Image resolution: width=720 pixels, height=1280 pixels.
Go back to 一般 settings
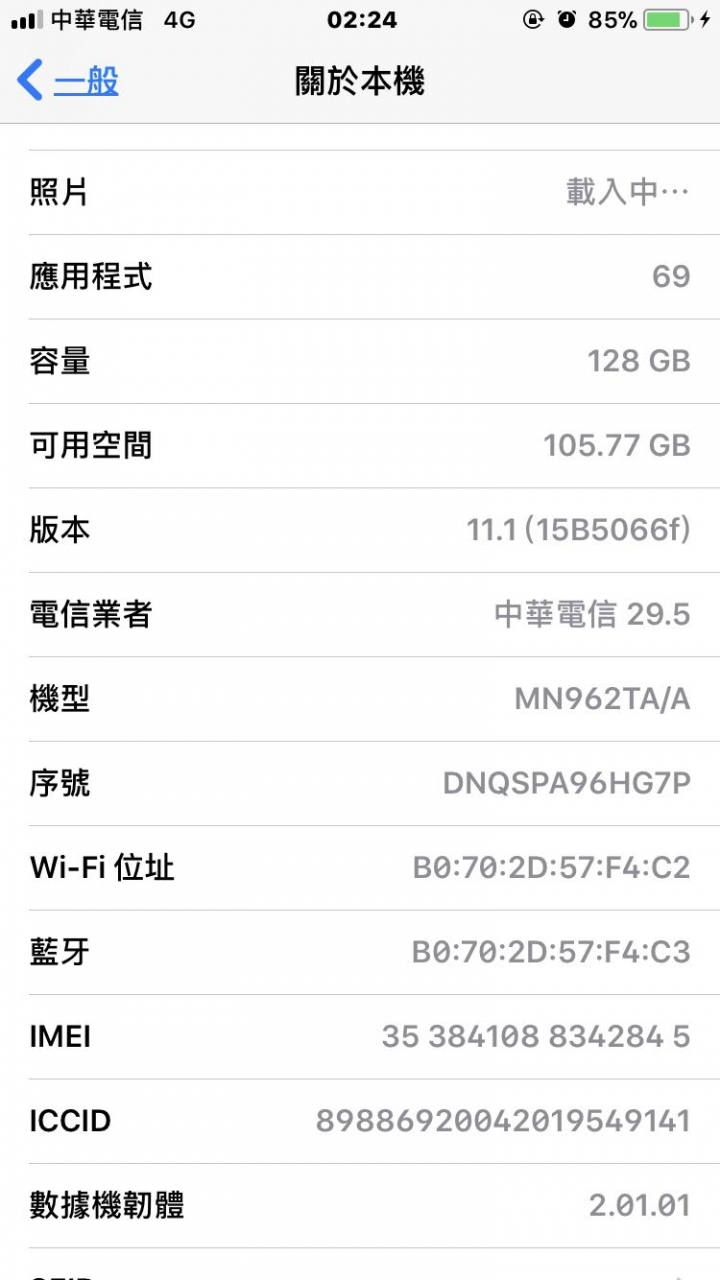68,80
